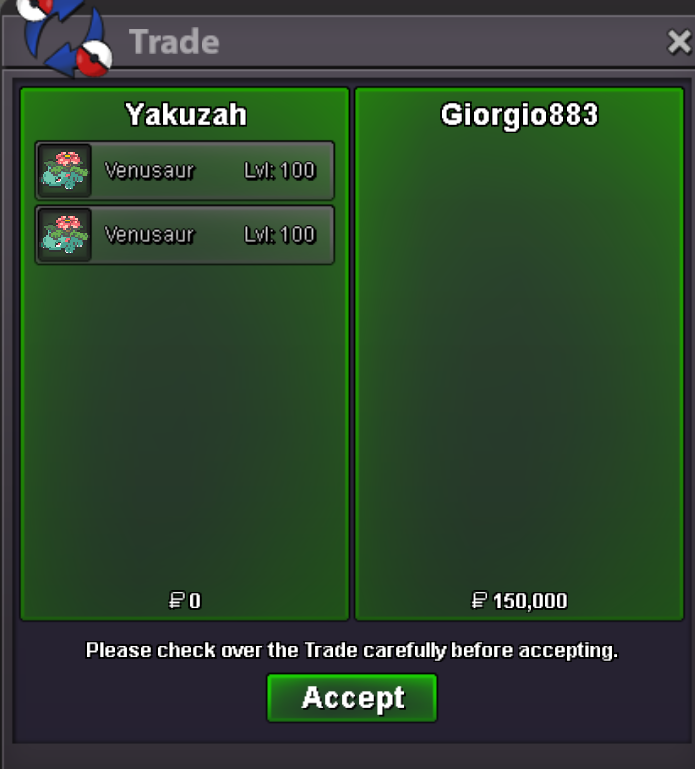The width and height of the screenshot is (695, 769).
Task: Select the first Venusaur in Yakuzah's offer
Action: point(185,171)
